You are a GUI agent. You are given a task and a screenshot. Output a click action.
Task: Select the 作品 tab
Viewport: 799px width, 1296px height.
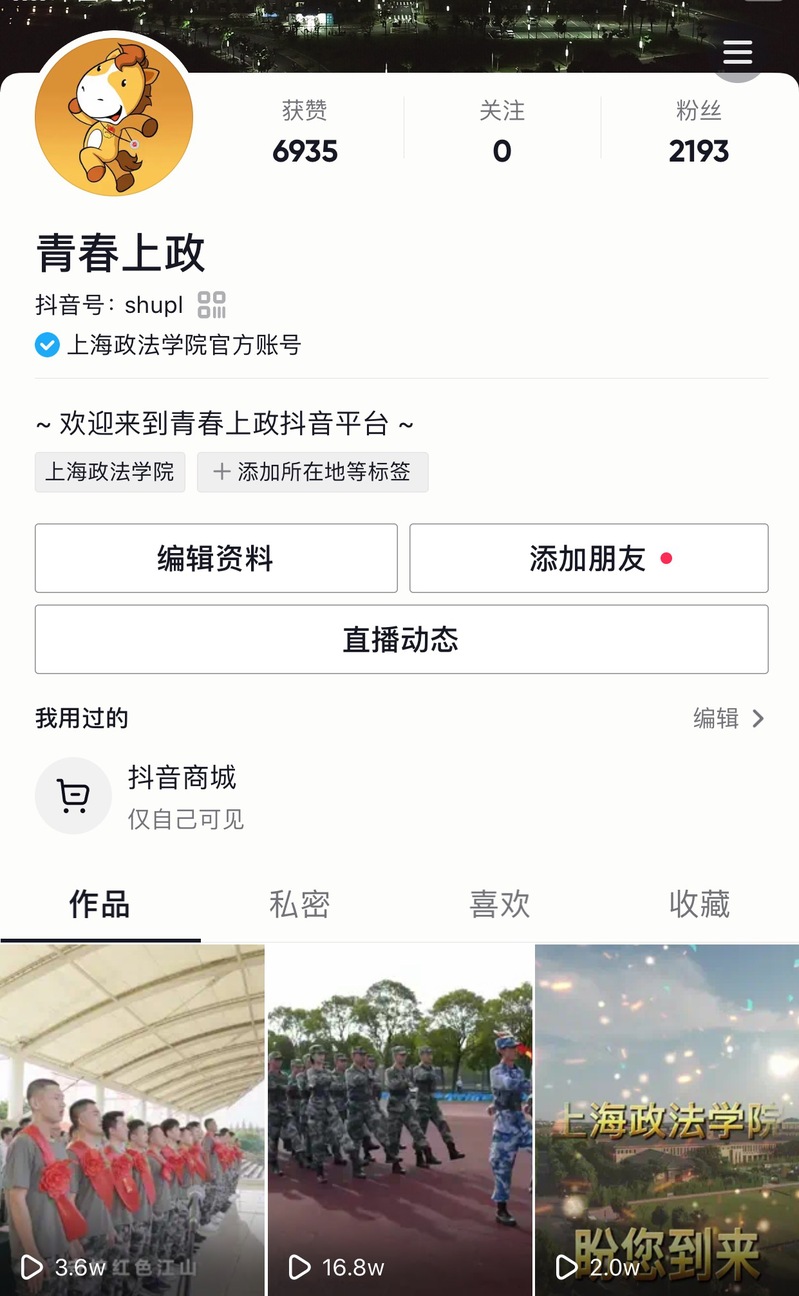point(100,904)
